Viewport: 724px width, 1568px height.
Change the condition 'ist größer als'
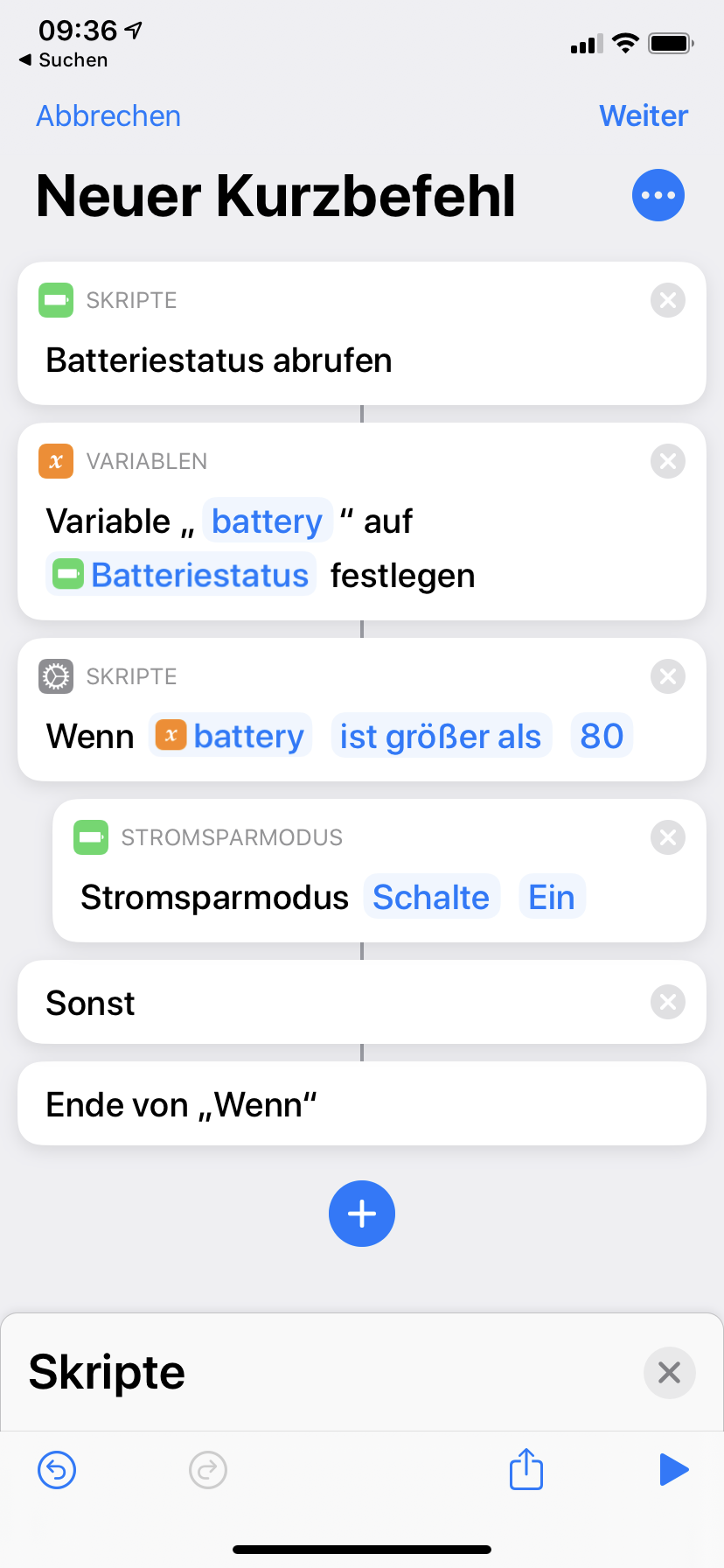click(441, 736)
